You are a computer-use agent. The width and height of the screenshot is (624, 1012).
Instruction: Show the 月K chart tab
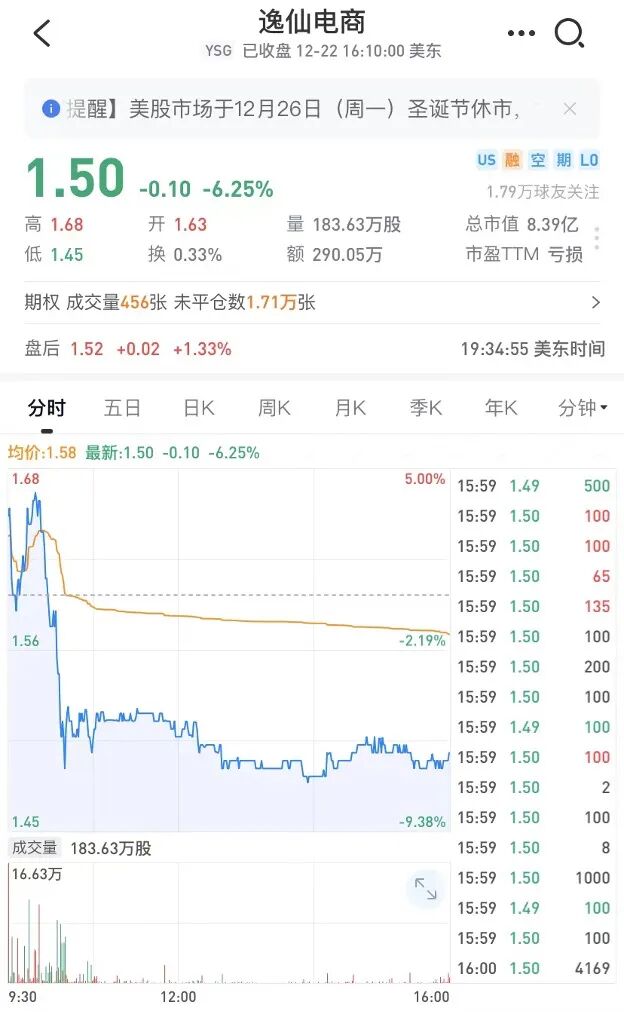coord(350,408)
